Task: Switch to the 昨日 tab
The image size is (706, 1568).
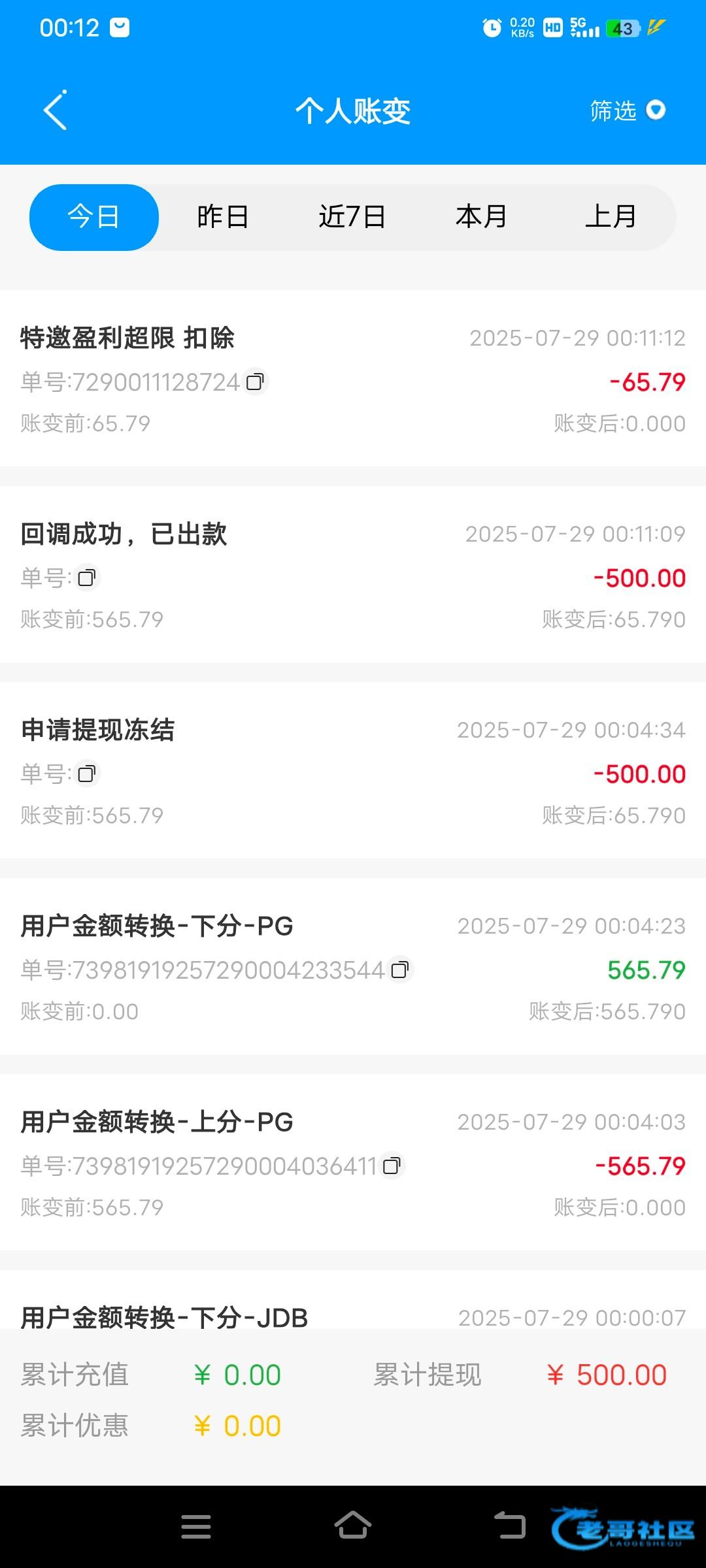Action: coord(223,217)
